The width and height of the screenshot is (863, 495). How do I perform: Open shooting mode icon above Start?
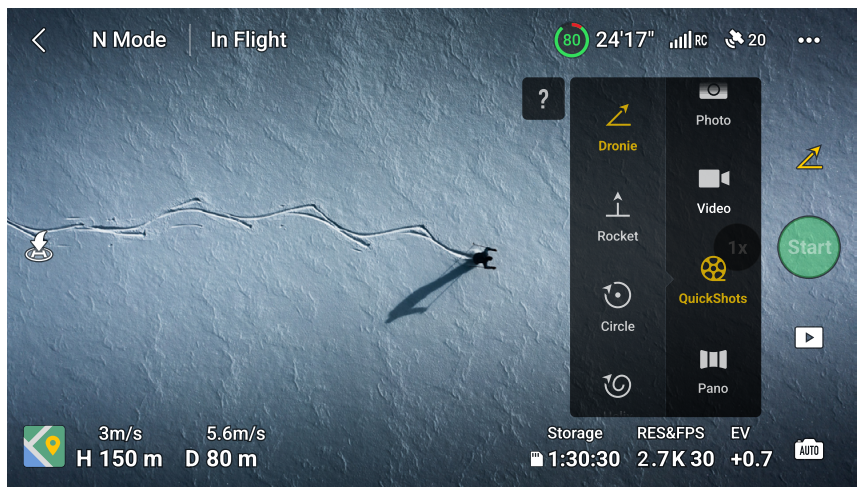pos(808,157)
